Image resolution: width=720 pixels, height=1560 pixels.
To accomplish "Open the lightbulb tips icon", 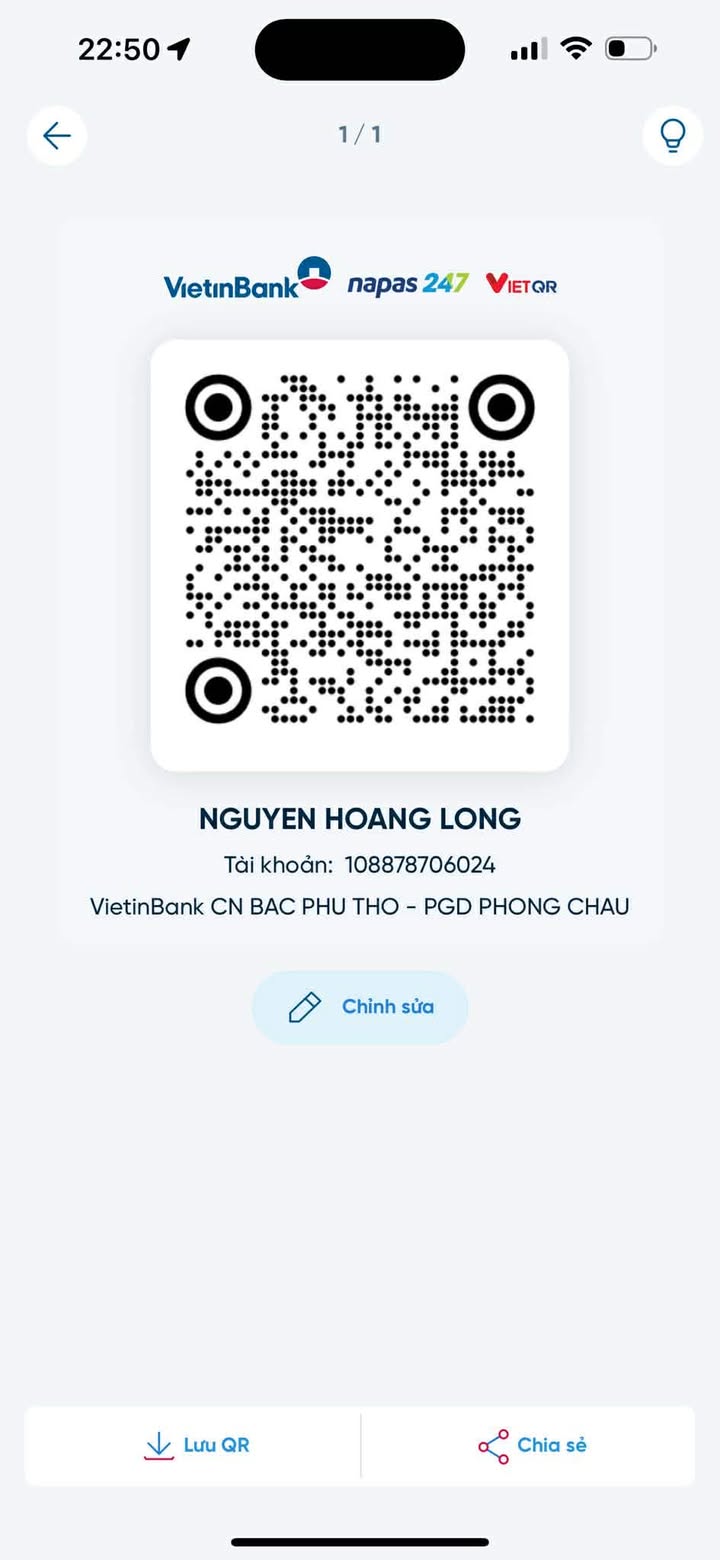I will (673, 135).
